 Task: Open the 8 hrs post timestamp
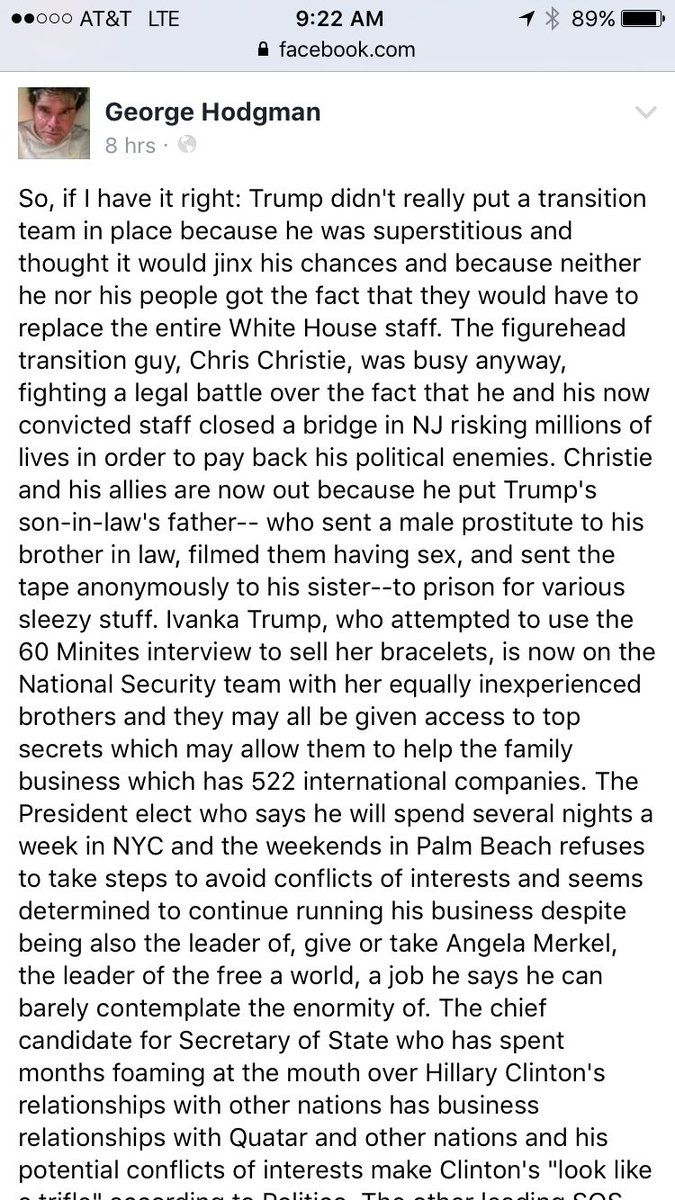point(130,146)
